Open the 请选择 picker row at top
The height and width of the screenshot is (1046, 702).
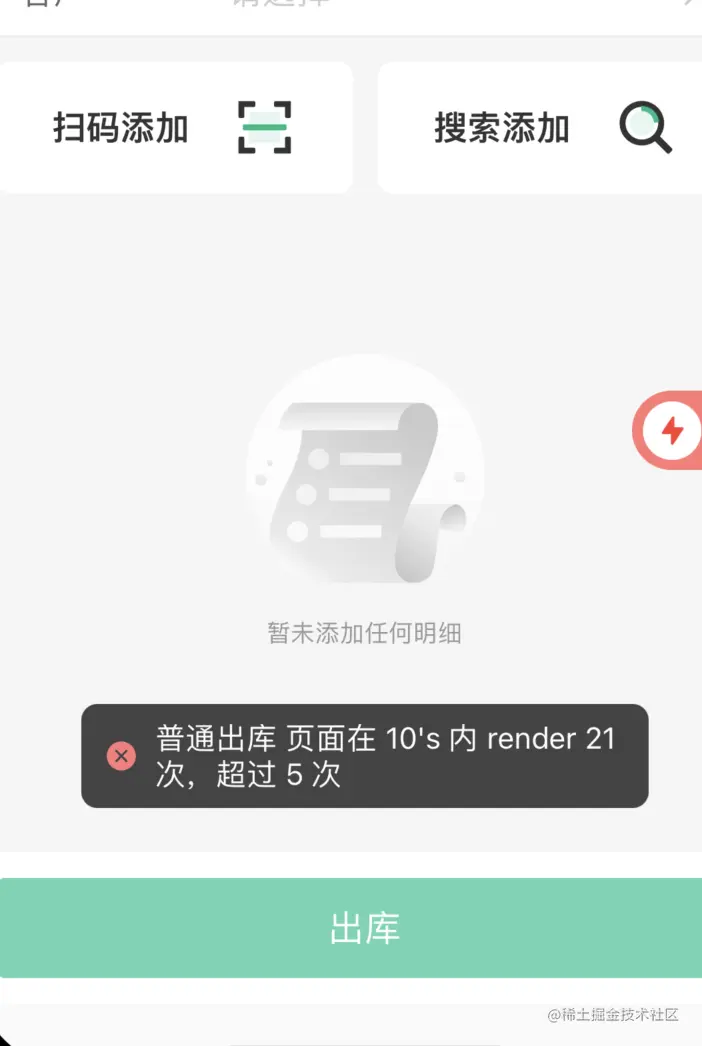pyautogui.click(x=351, y=5)
